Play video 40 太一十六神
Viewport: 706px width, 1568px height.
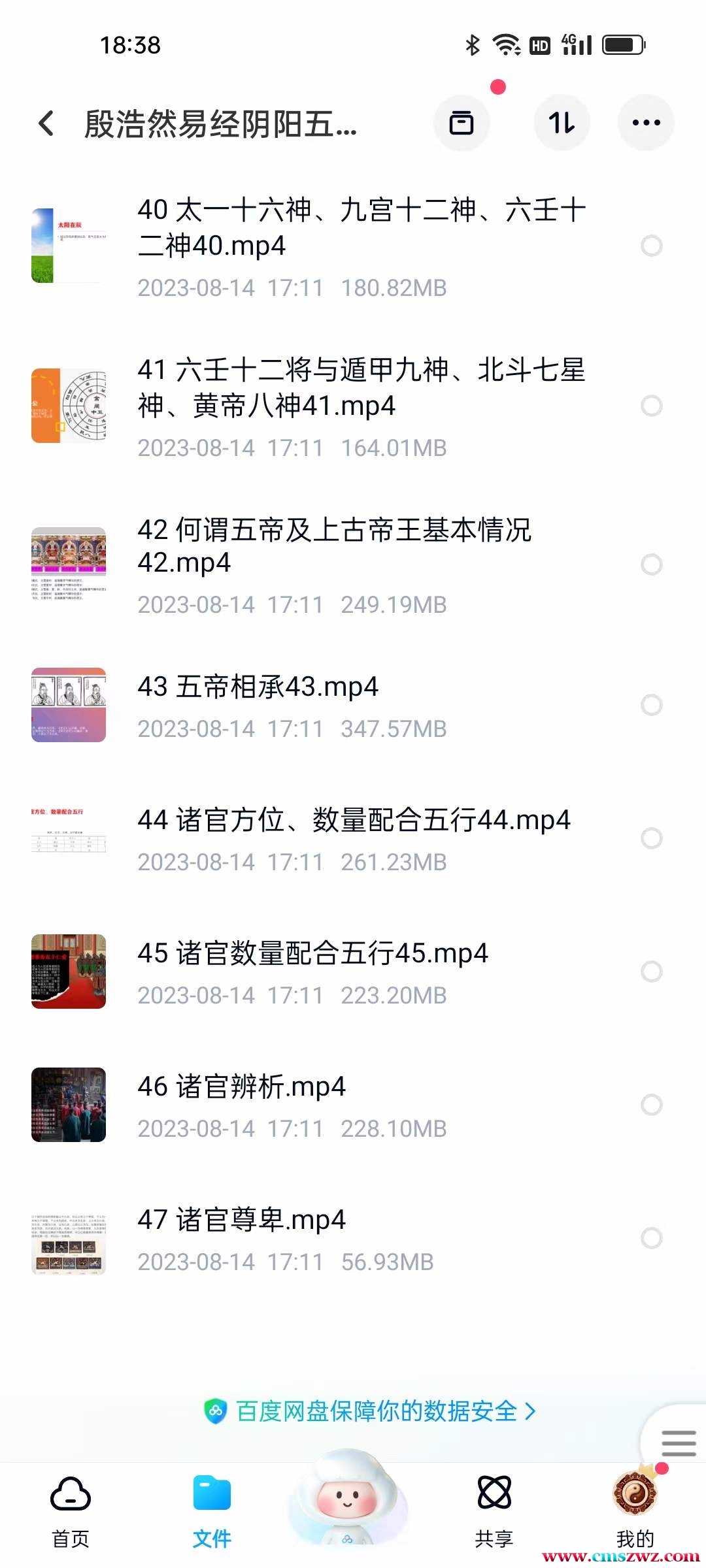pyautogui.click(x=361, y=228)
